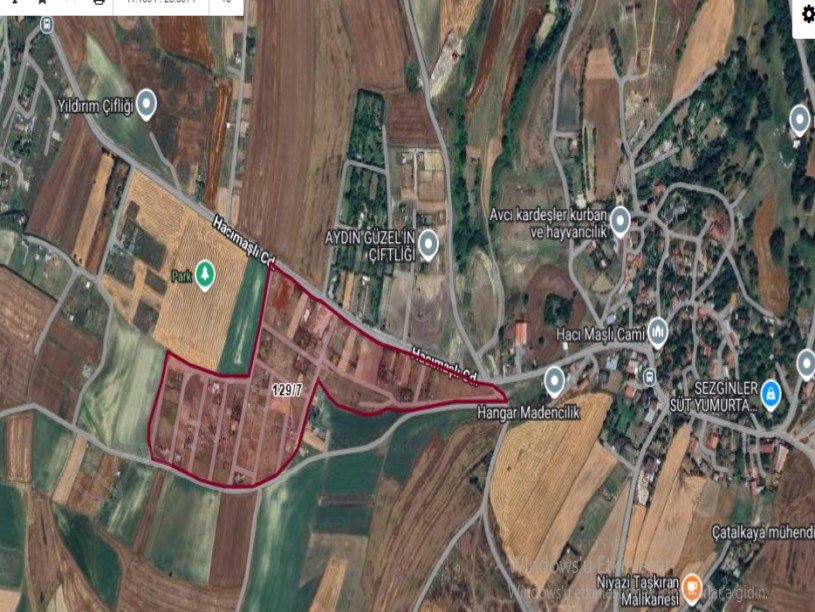Select the green Park marker

[205, 272]
